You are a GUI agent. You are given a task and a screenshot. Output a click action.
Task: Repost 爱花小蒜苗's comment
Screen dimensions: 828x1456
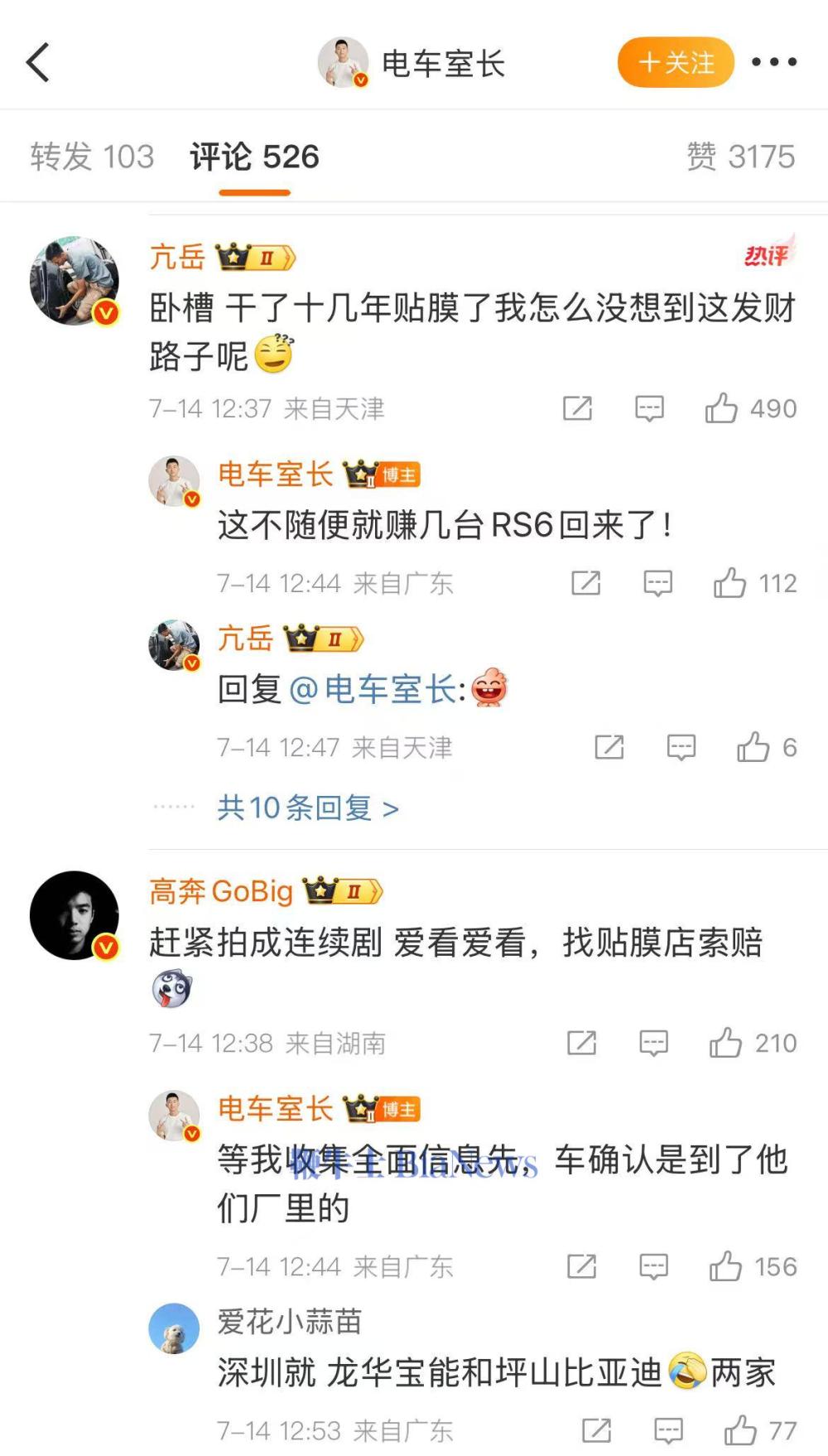[x=596, y=1430]
